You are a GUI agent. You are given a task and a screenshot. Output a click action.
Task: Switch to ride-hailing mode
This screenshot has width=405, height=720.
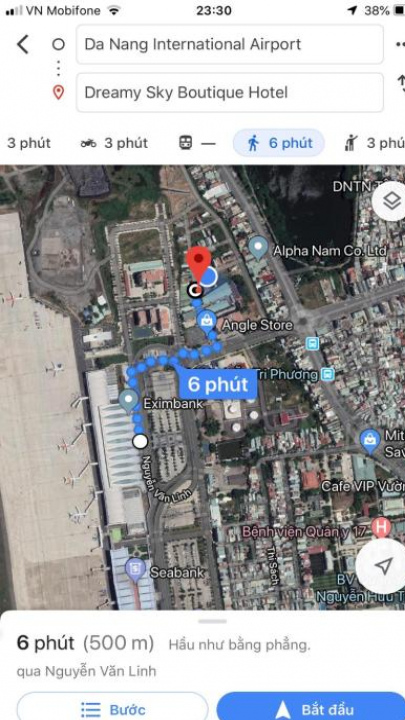[x=374, y=143]
